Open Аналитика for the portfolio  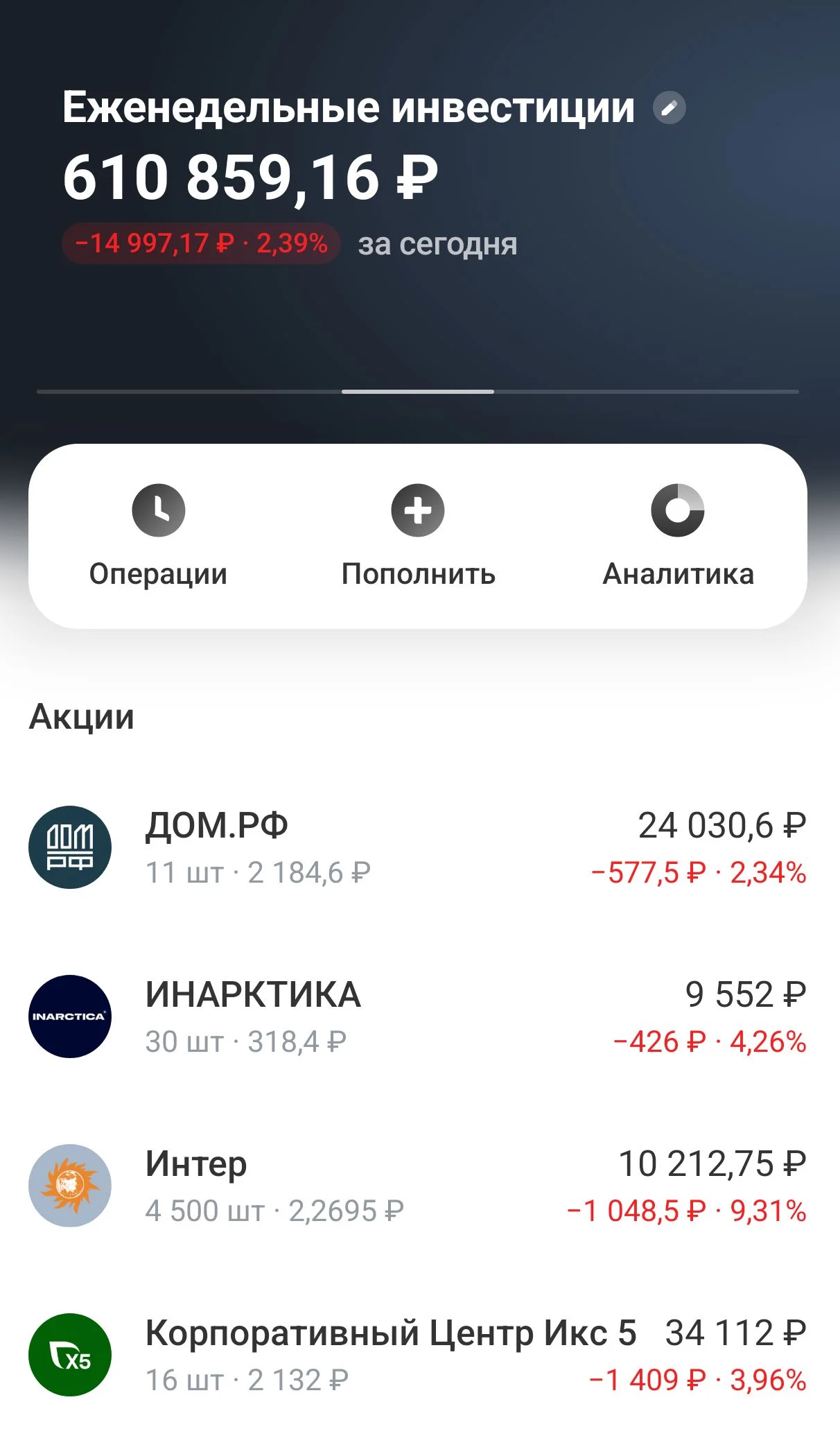[678, 536]
